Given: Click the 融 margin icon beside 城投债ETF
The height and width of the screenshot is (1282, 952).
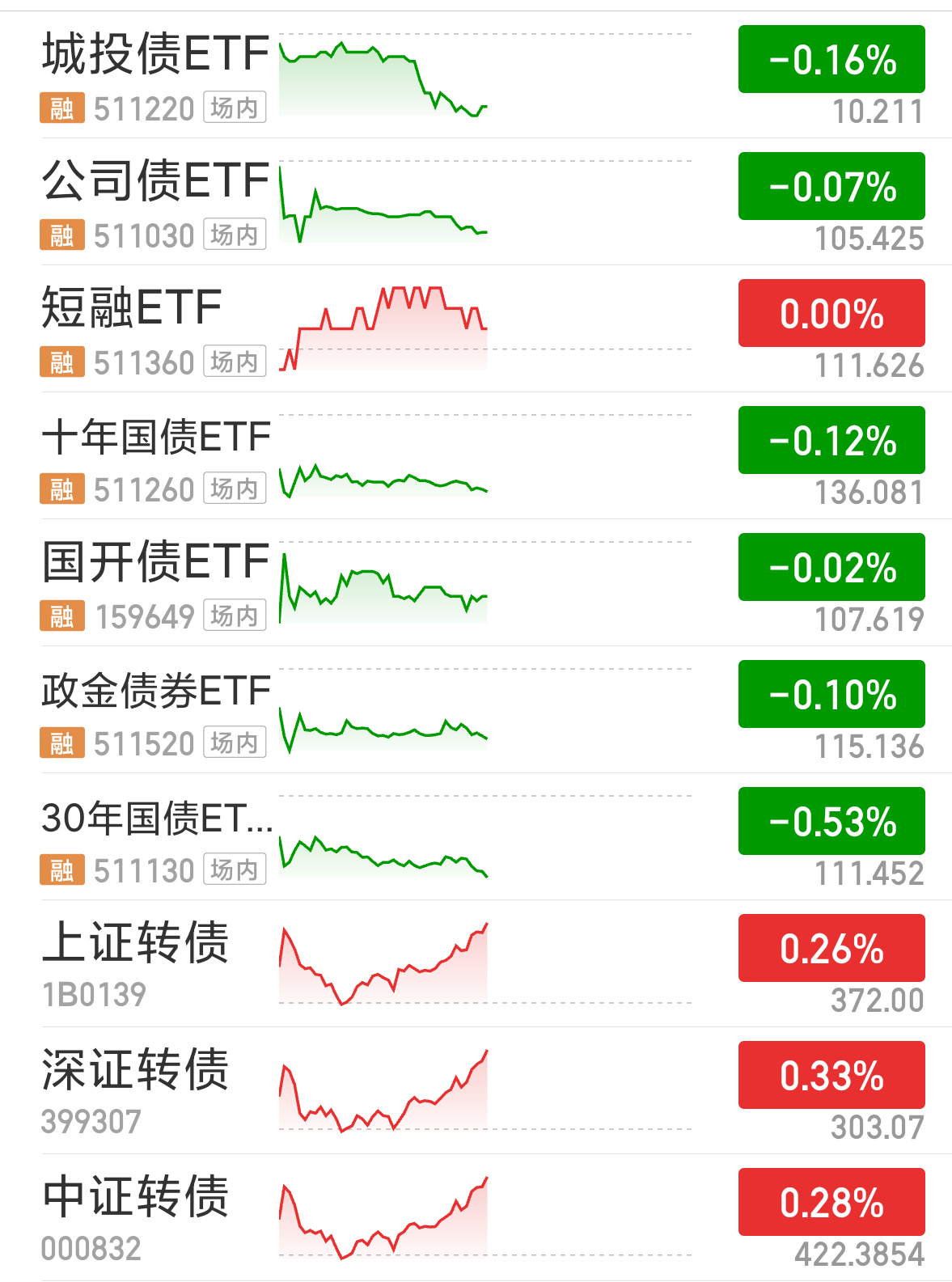Looking at the screenshot, I should point(61,108).
